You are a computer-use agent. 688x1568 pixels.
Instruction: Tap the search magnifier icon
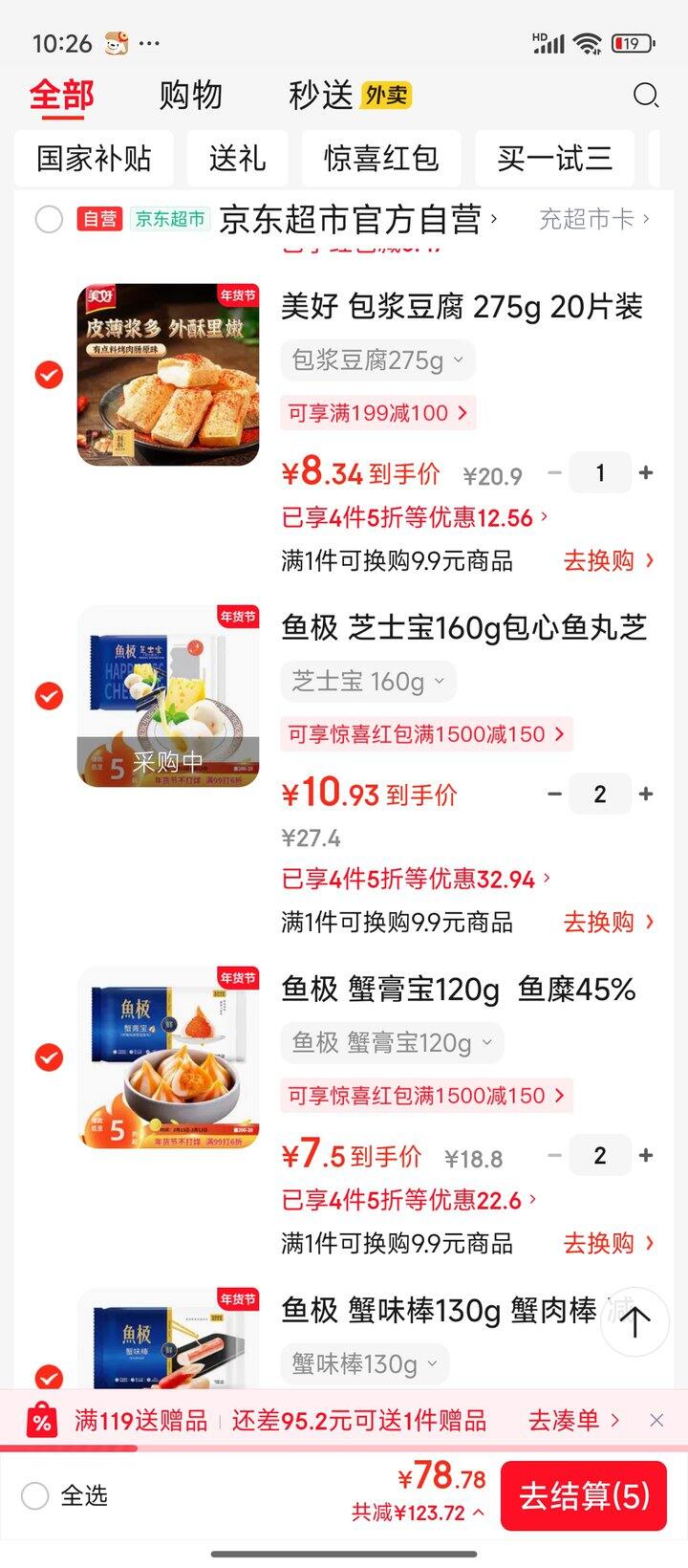click(647, 96)
